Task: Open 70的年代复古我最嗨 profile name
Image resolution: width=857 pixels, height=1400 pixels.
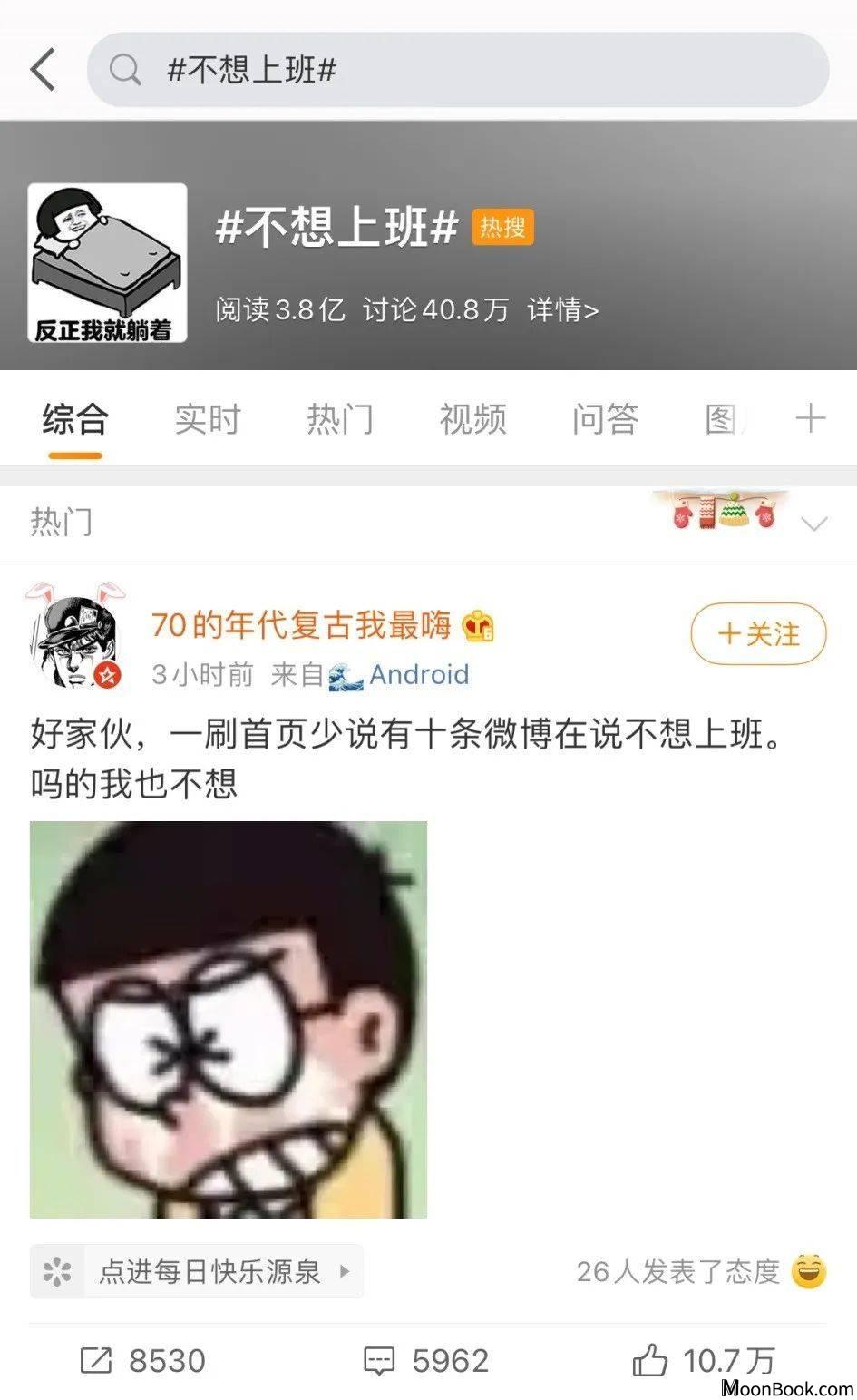Action: coord(301,625)
